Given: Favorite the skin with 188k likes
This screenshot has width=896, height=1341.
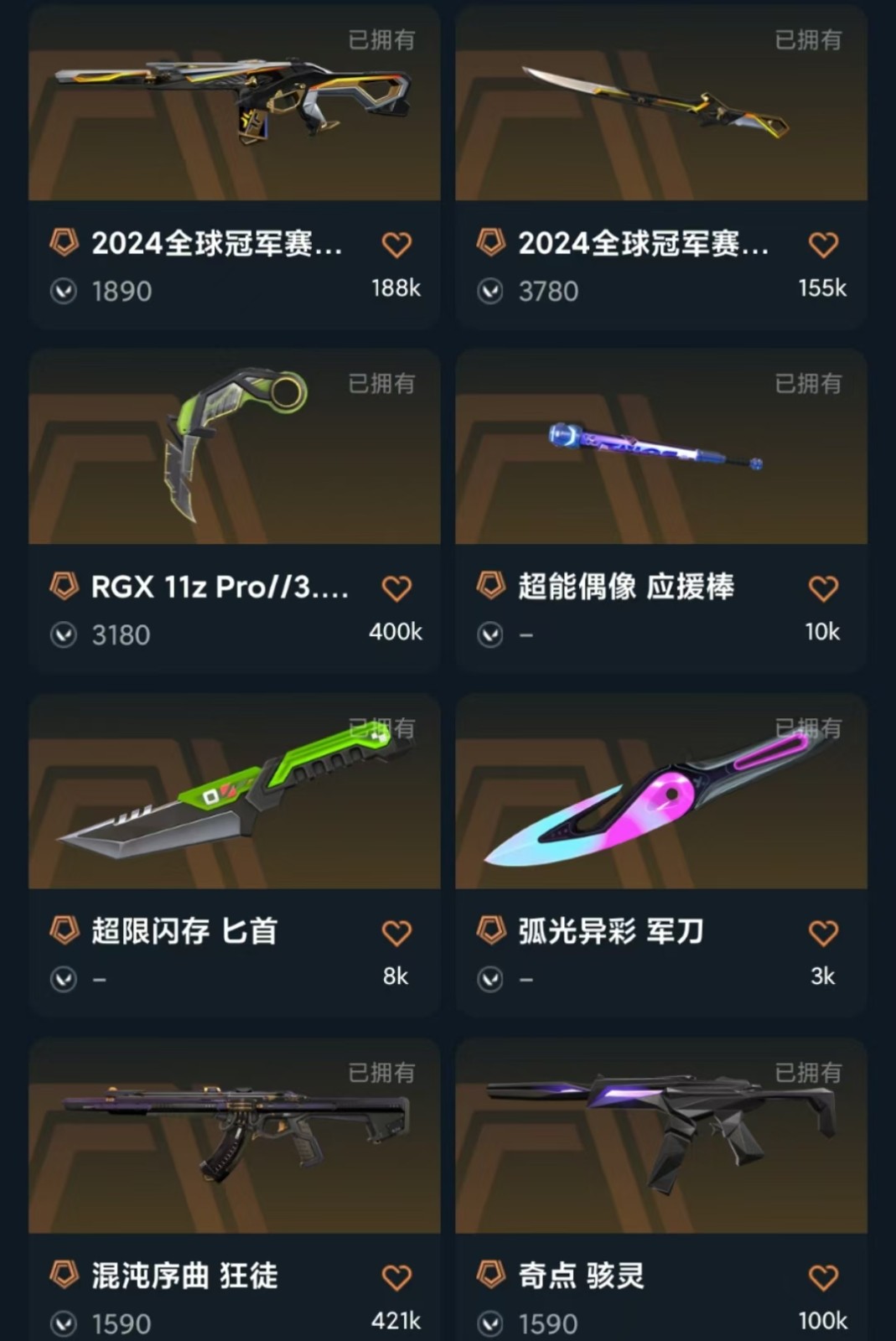Looking at the screenshot, I should (x=396, y=245).
